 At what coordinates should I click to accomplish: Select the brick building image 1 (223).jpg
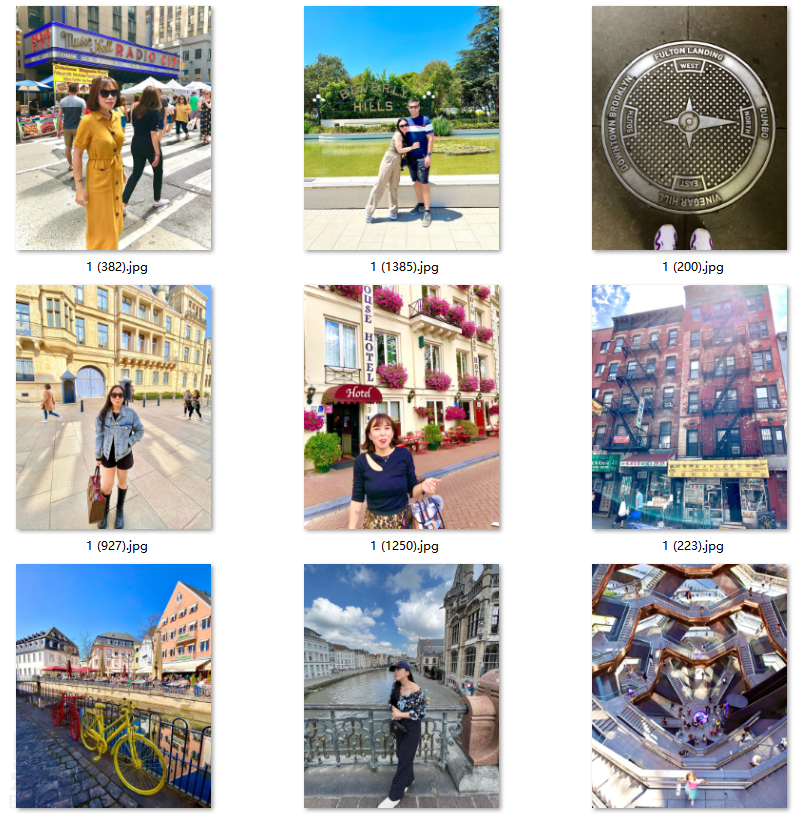click(689, 407)
